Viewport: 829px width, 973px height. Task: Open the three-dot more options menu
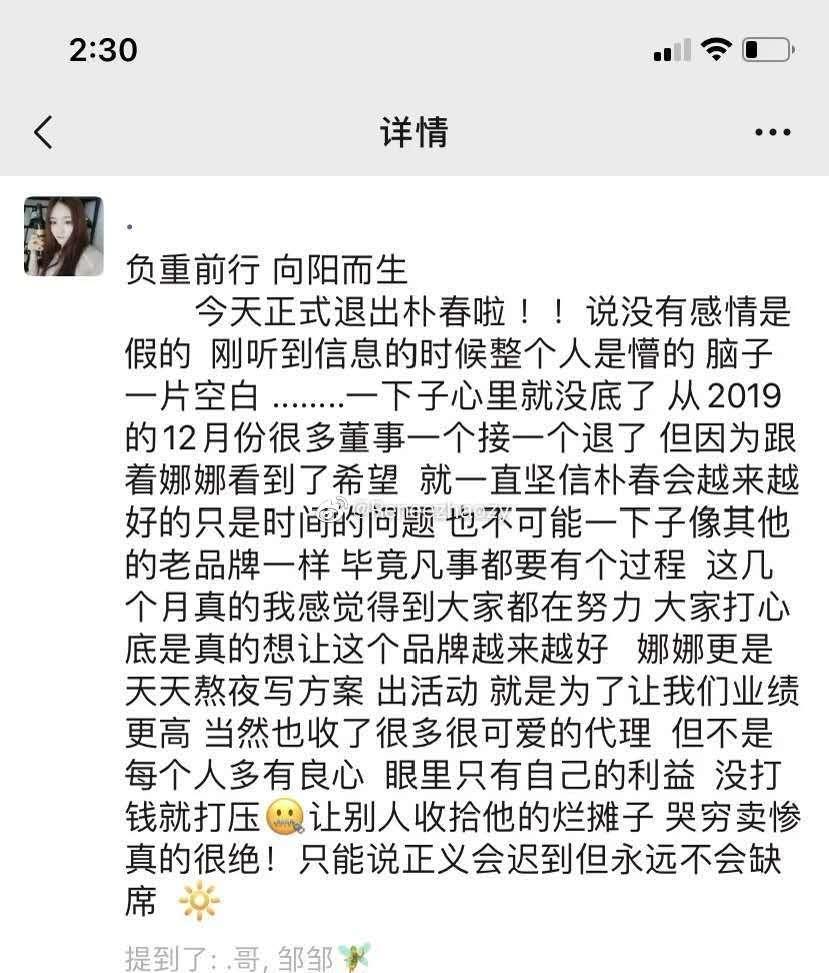[773, 133]
